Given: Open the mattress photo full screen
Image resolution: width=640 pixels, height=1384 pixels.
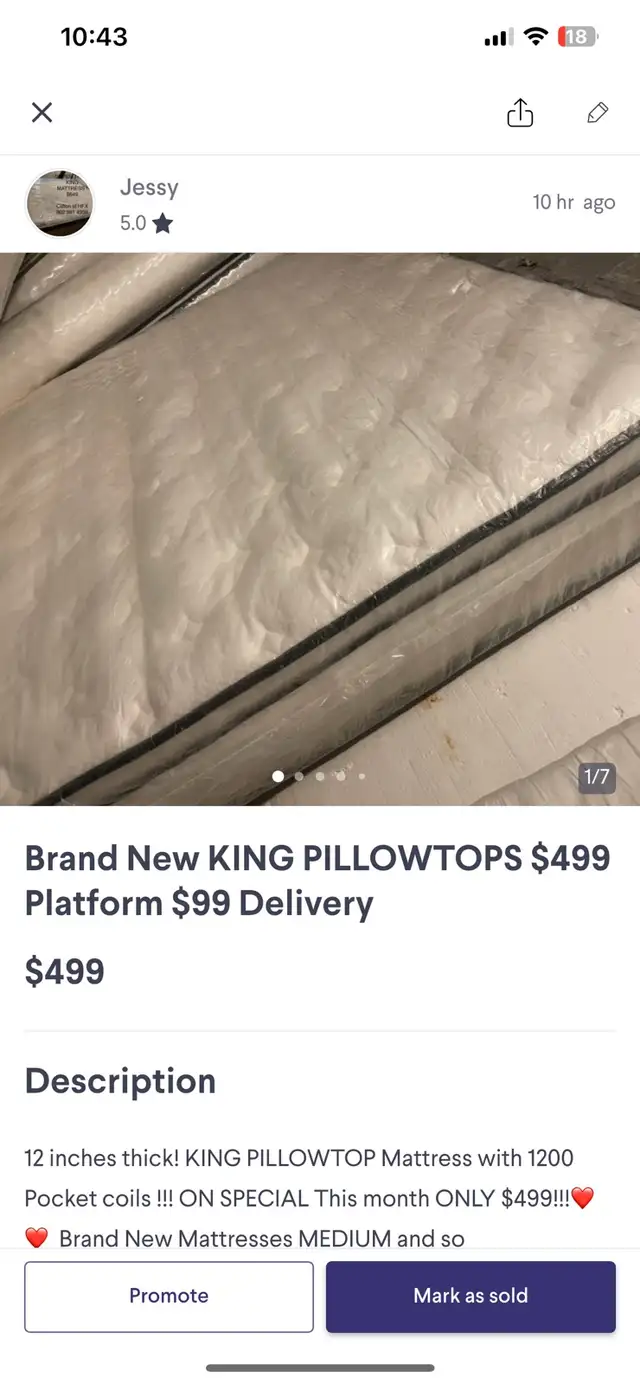Looking at the screenshot, I should pyautogui.click(x=320, y=529).
